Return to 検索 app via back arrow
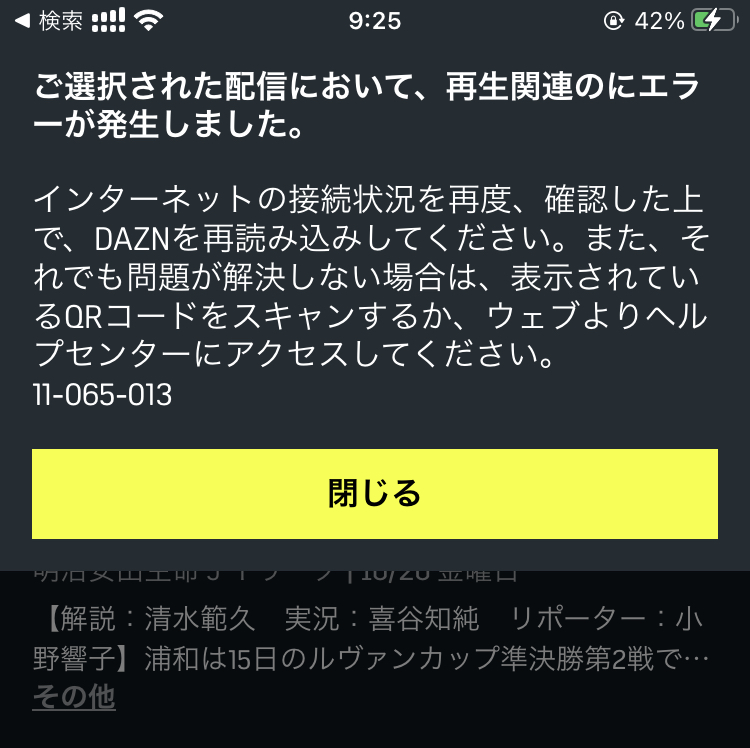Viewport: 750px width, 748px height. coord(48,20)
